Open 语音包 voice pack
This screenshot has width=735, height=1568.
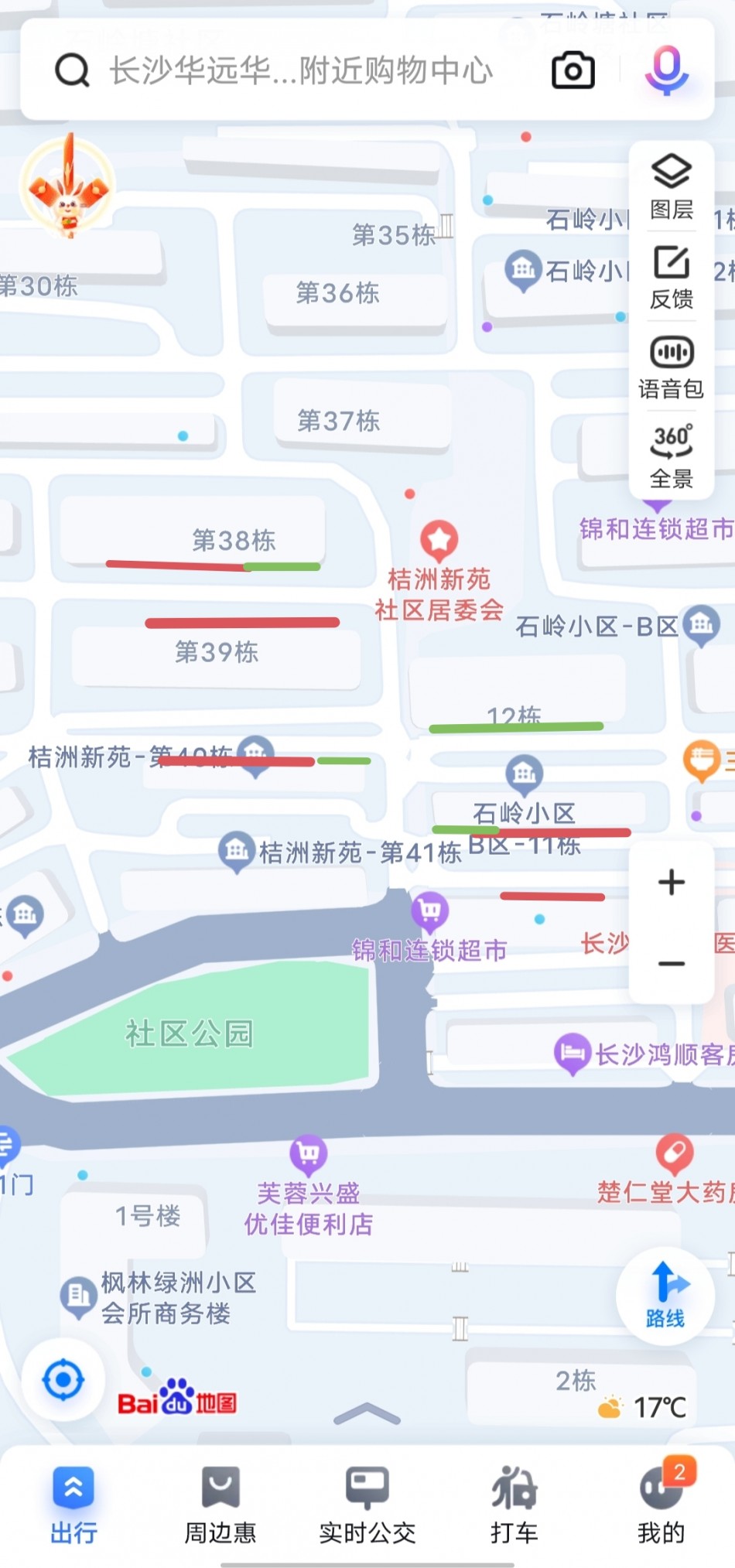(x=671, y=367)
